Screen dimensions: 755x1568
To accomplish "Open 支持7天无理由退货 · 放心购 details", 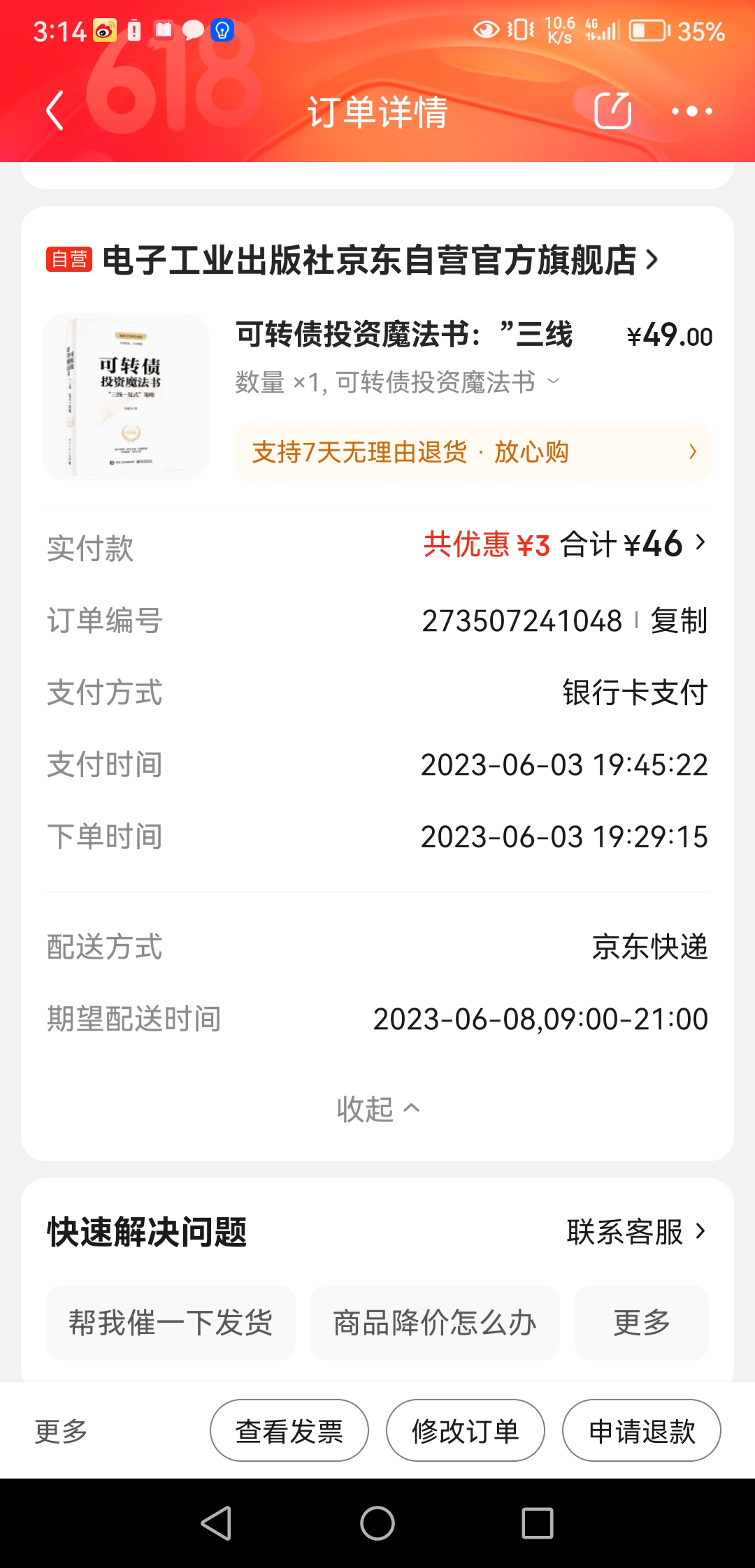I will (x=473, y=452).
